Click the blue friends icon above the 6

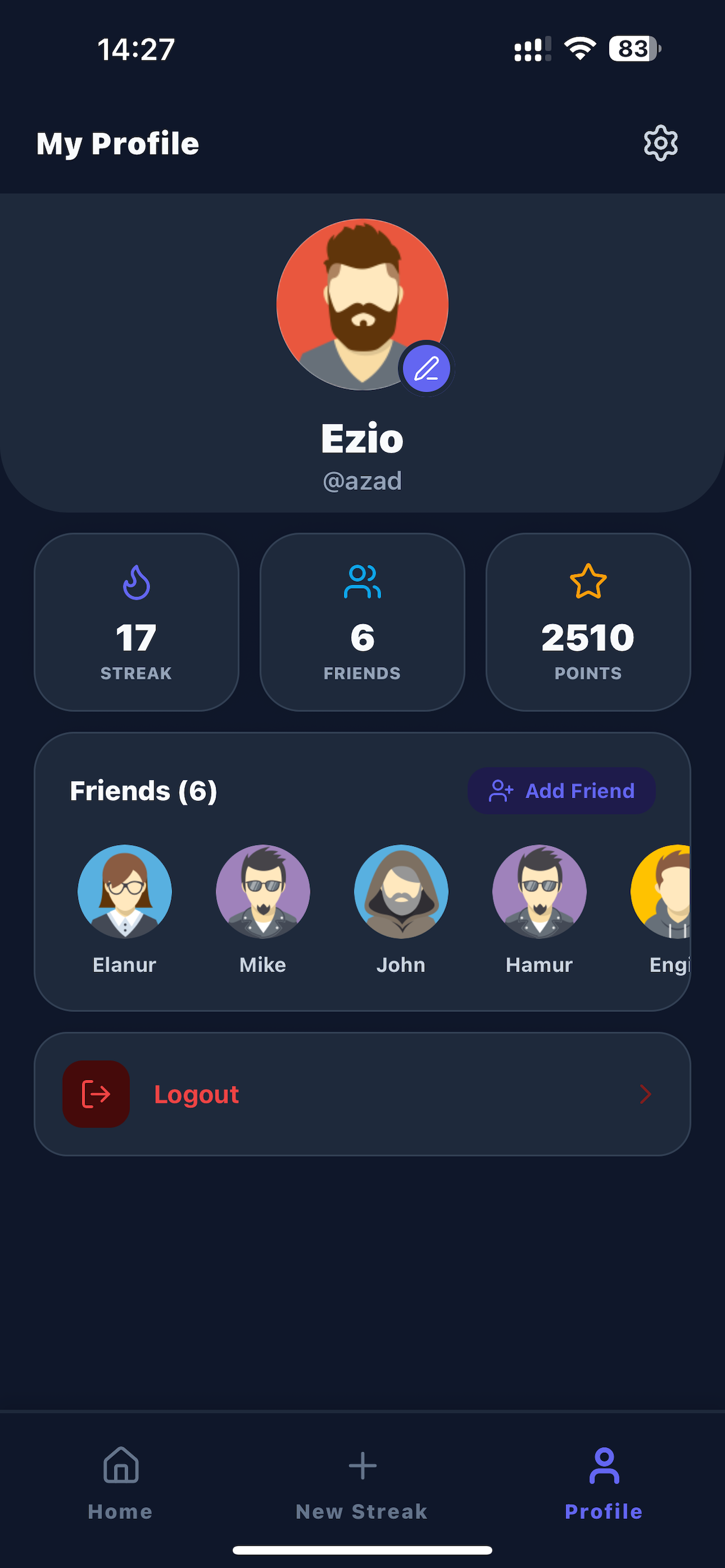pos(362,583)
